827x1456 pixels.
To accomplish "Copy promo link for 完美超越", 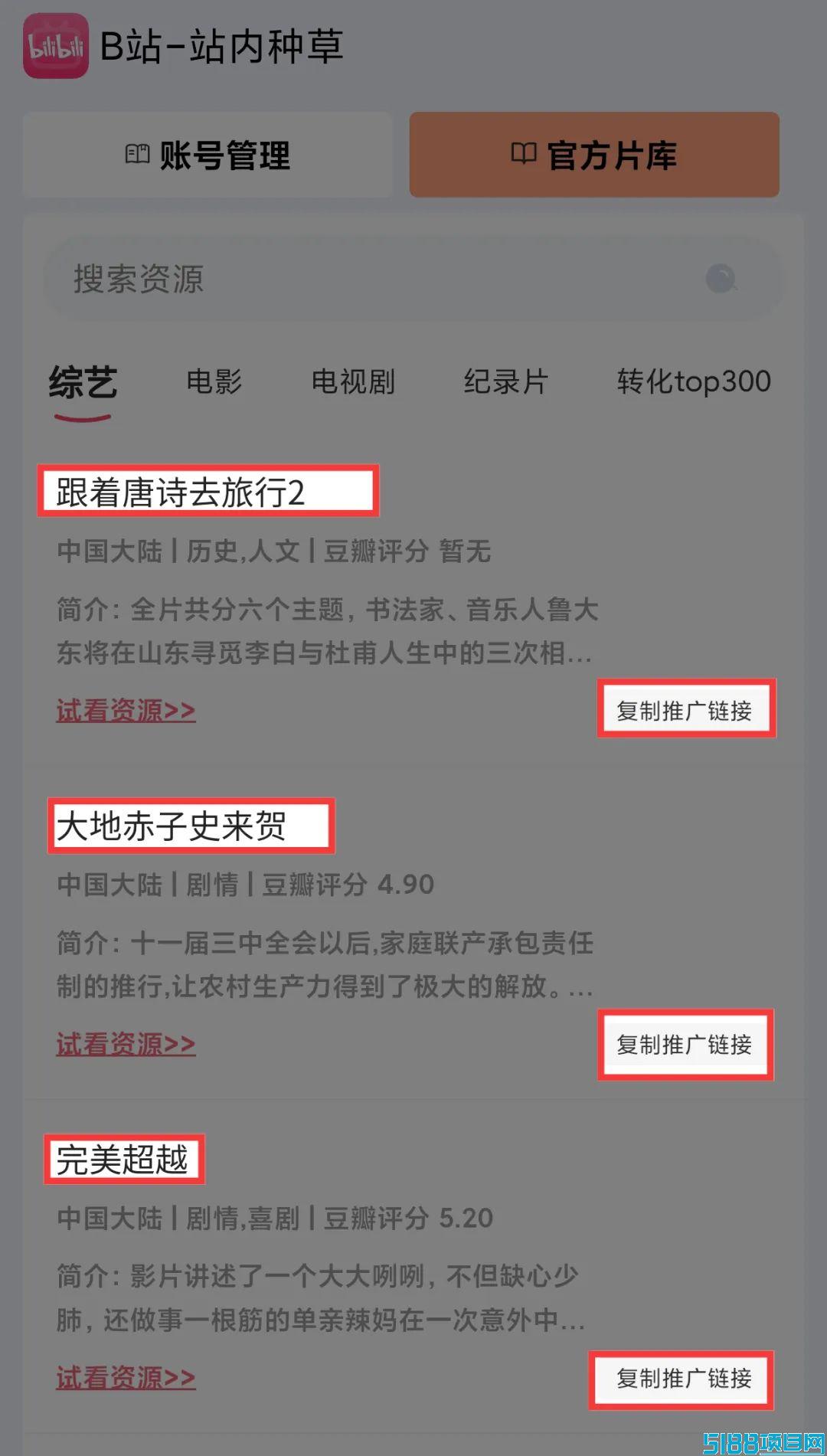I will pyautogui.click(x=682, y=1379).
